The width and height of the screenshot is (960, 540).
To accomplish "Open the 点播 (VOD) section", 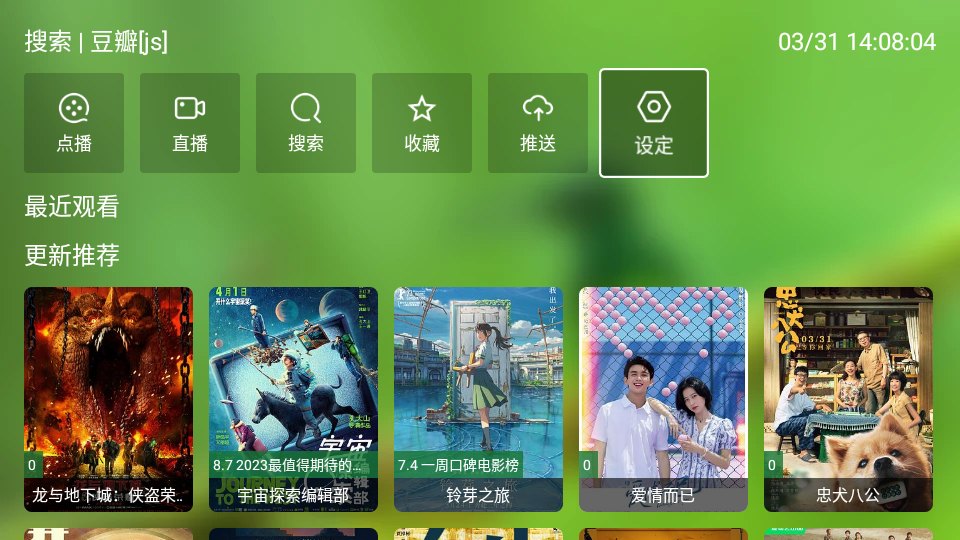I will pos(74,123).
